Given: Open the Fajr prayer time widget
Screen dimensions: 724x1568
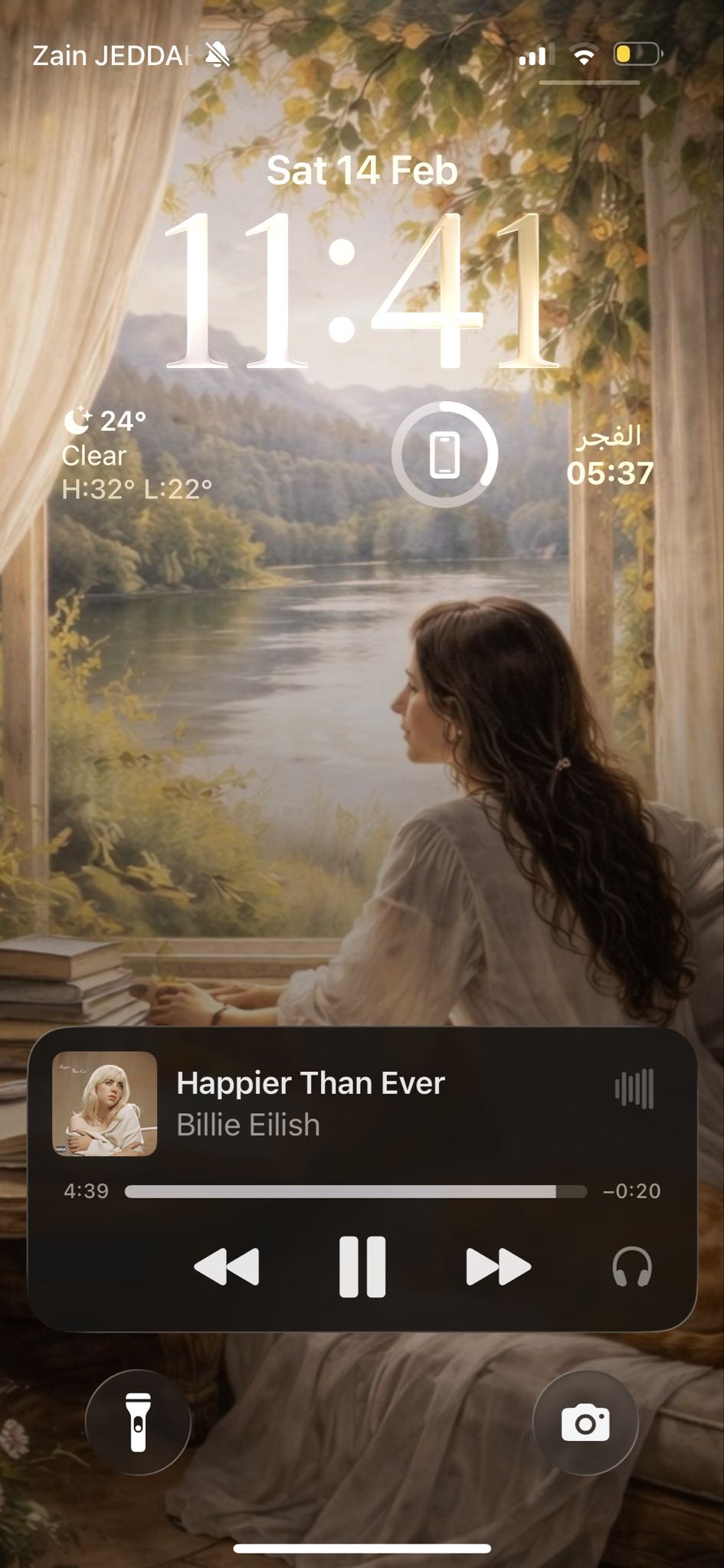Looking at the screenshot, I should point(610,456).
